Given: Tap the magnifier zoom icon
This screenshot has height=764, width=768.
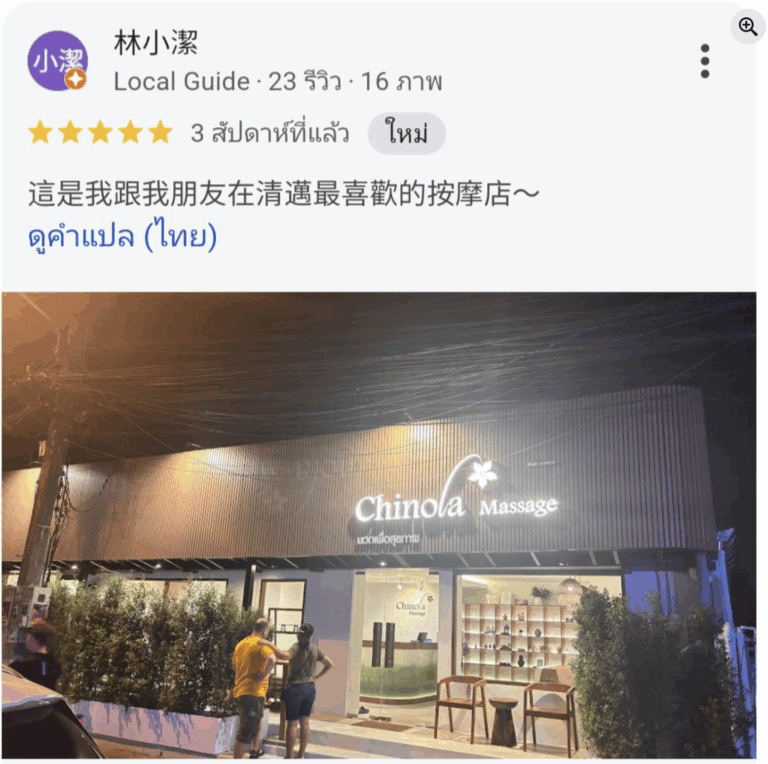Looking at the screenshot, I should [x=747, y=27].
